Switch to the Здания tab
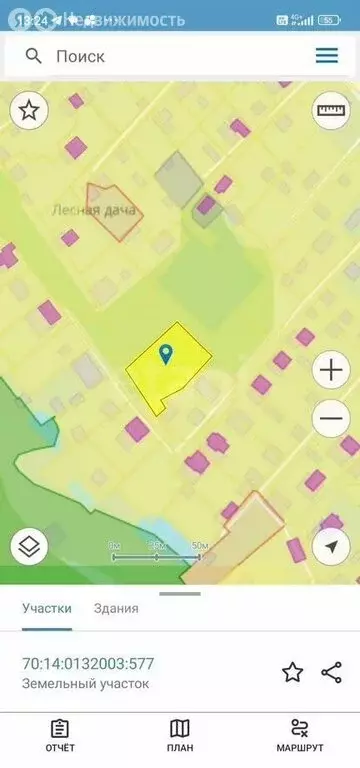 tap(116, 609)
